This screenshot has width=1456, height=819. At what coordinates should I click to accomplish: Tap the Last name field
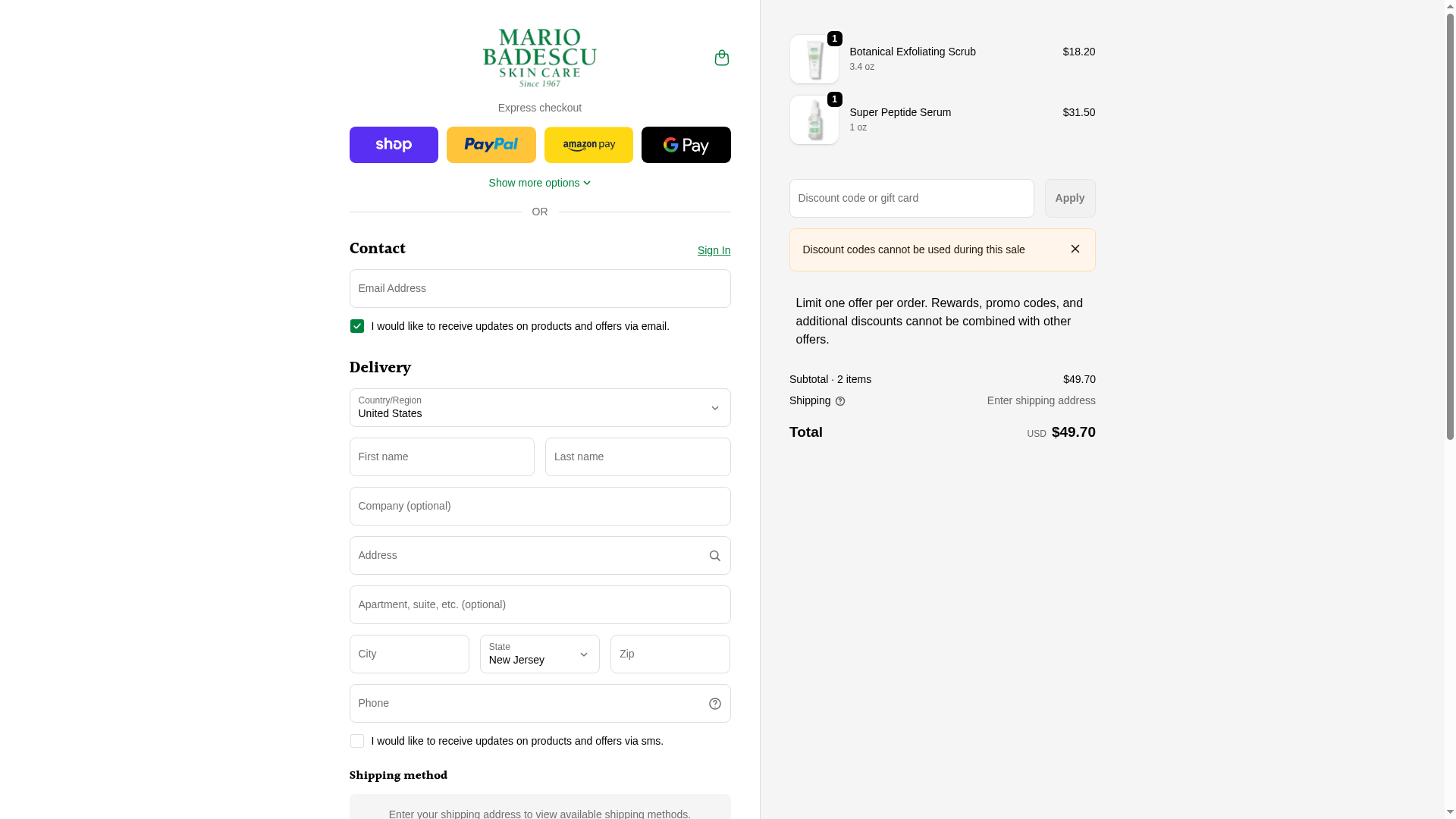pos(637,457)
